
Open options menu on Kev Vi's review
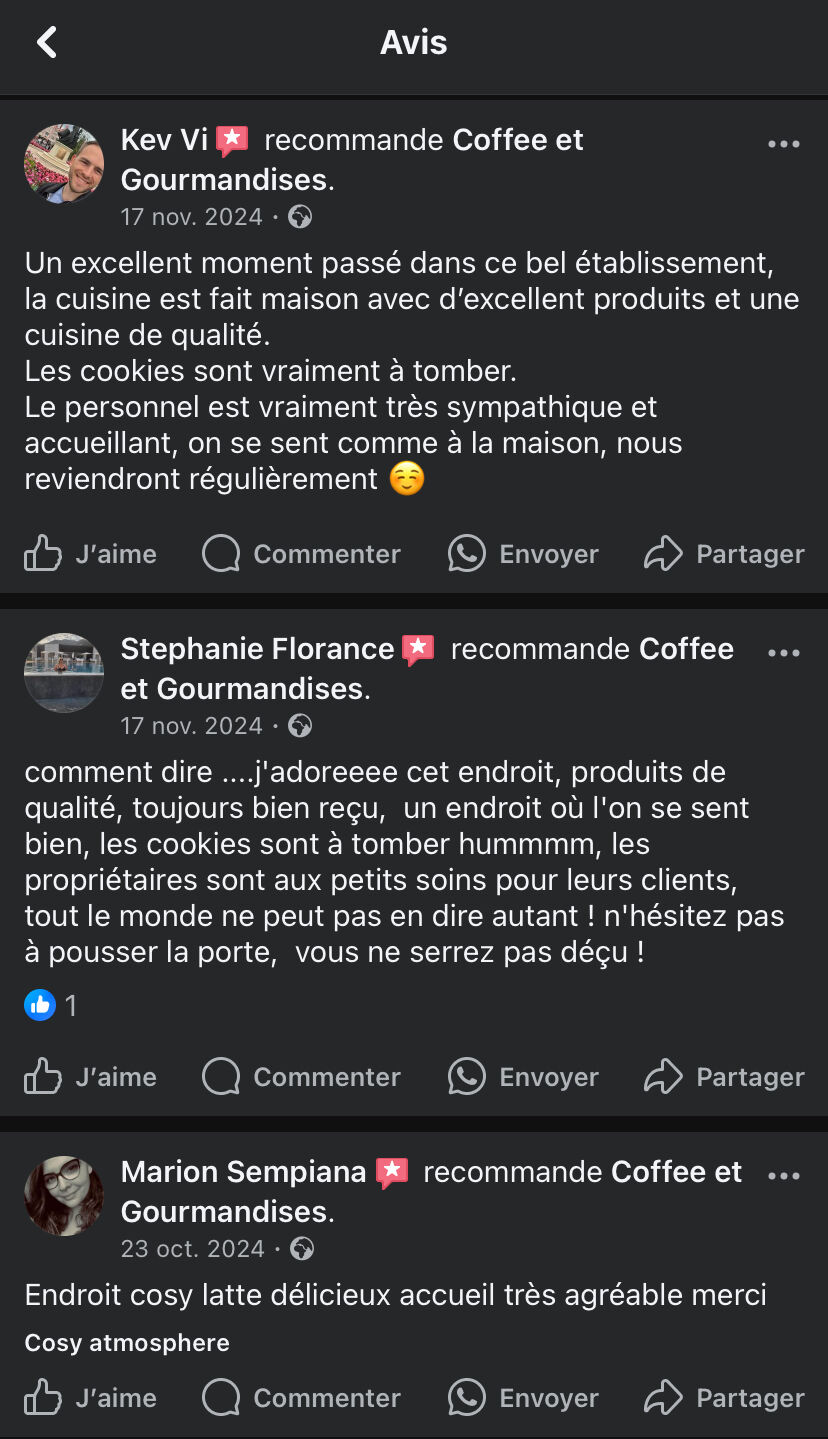point(783,144)
